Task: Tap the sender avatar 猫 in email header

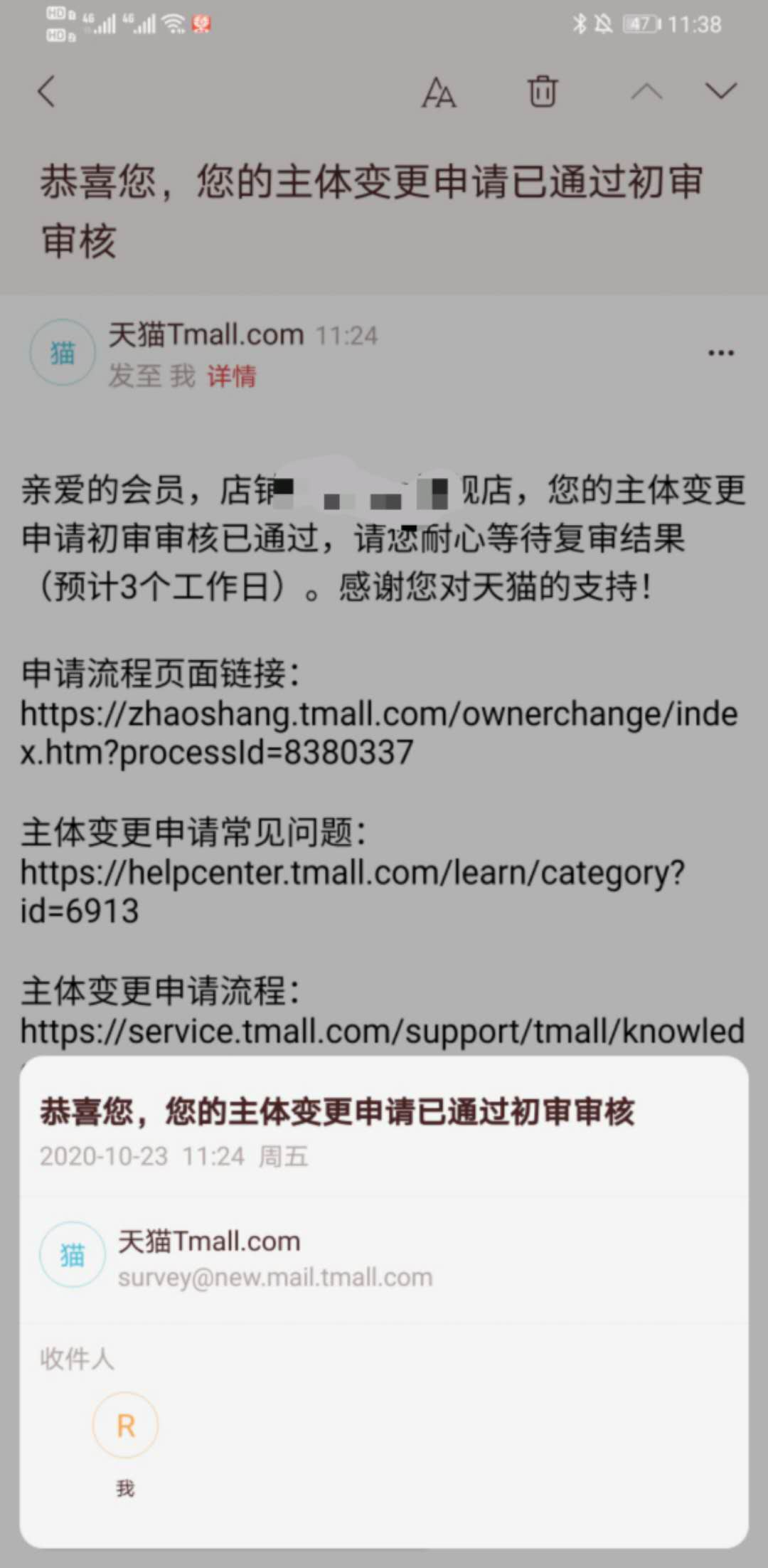Action: click(63, 353)
